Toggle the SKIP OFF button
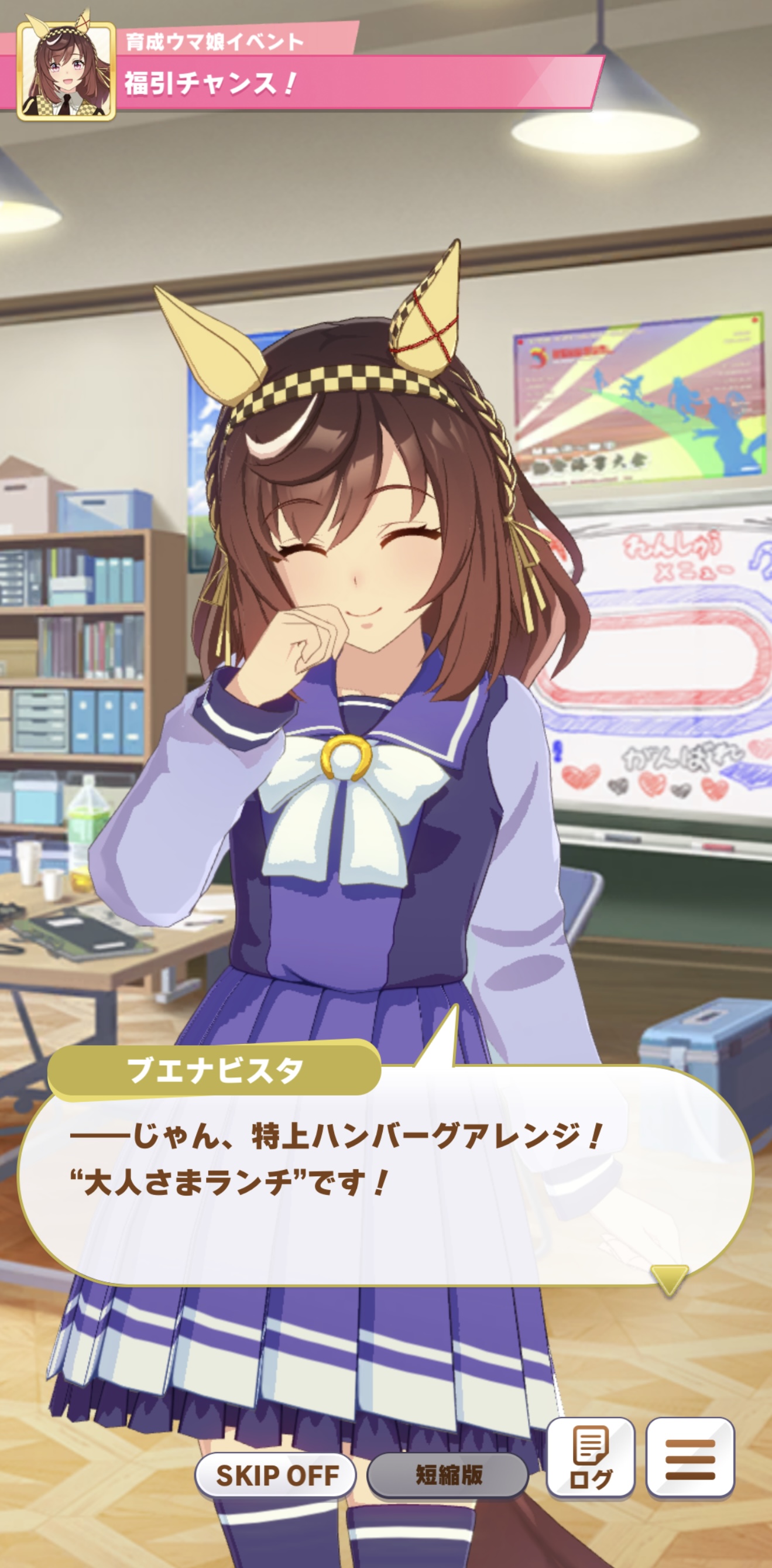Image resolution: width=772 pixels, height=1568 pixels. (276, 1475)
